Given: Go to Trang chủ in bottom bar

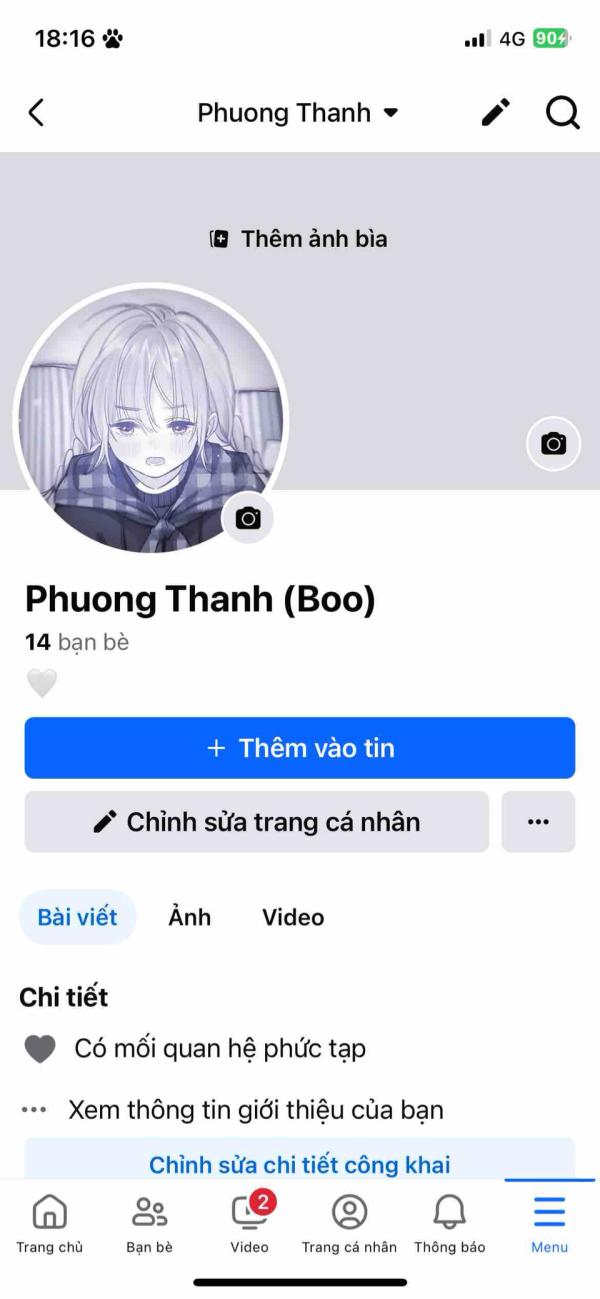Looking at the screenshot, I should point(49,1224).
